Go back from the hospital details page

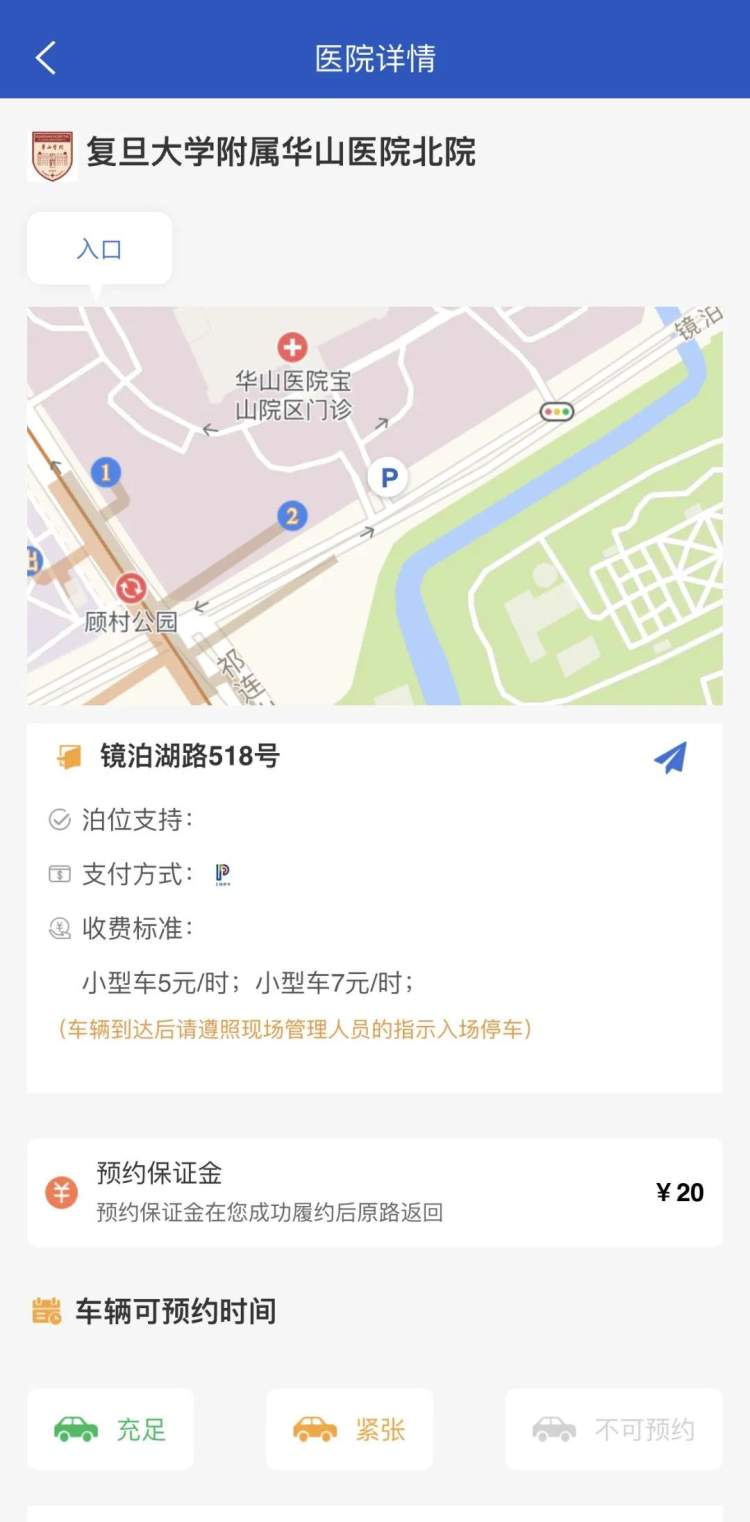(x=46, y=58)
